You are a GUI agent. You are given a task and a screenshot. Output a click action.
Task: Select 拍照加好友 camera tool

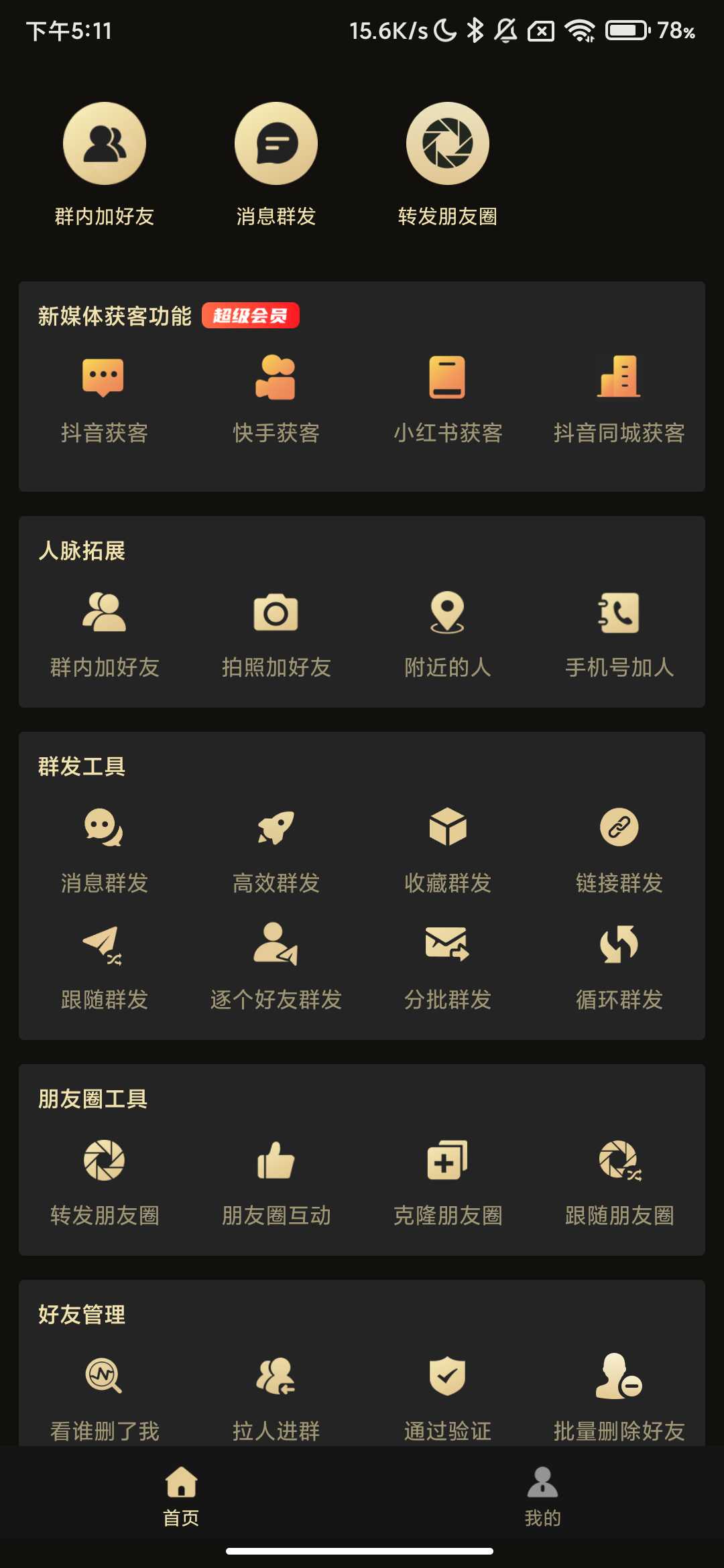coord(276,633)
